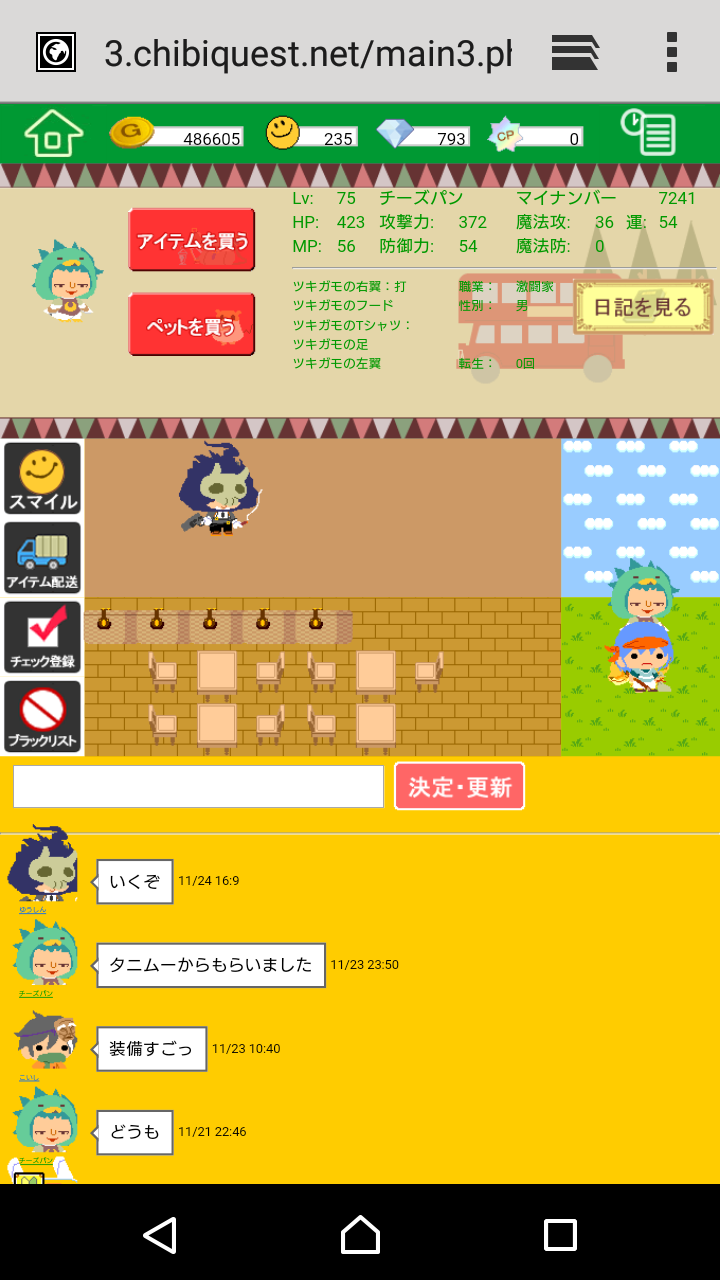
Task: Tap the アイテムを買う button
Action: click(x=191, y=240)
